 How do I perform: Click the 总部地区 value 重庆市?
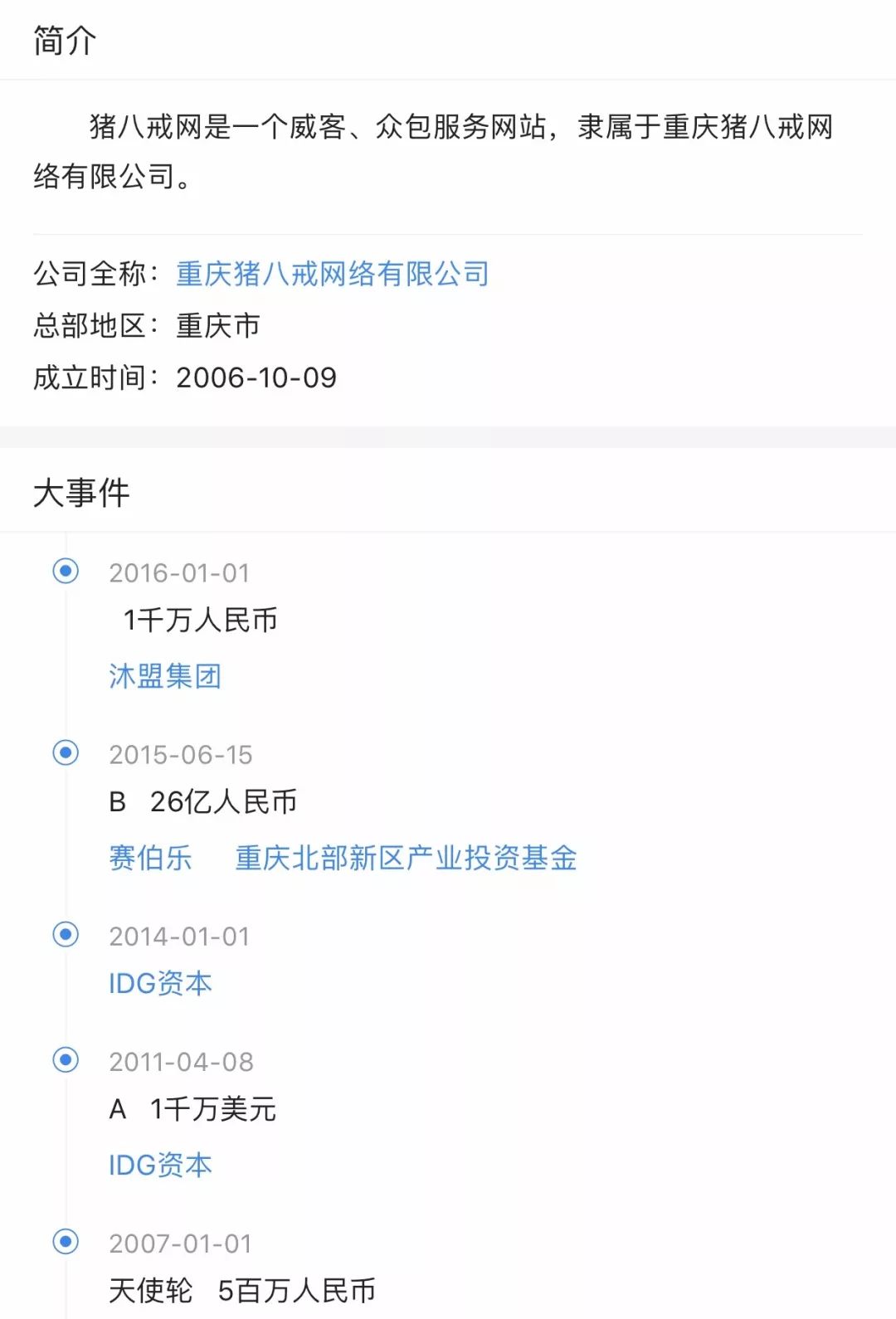[x=217, y=325]
